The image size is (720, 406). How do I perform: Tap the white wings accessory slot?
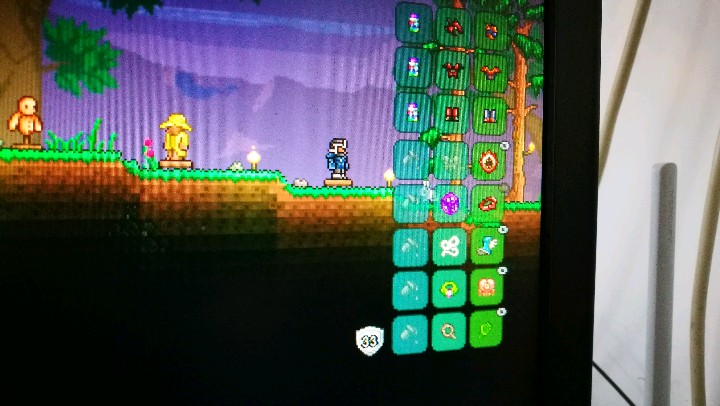(x=449, y=246)
